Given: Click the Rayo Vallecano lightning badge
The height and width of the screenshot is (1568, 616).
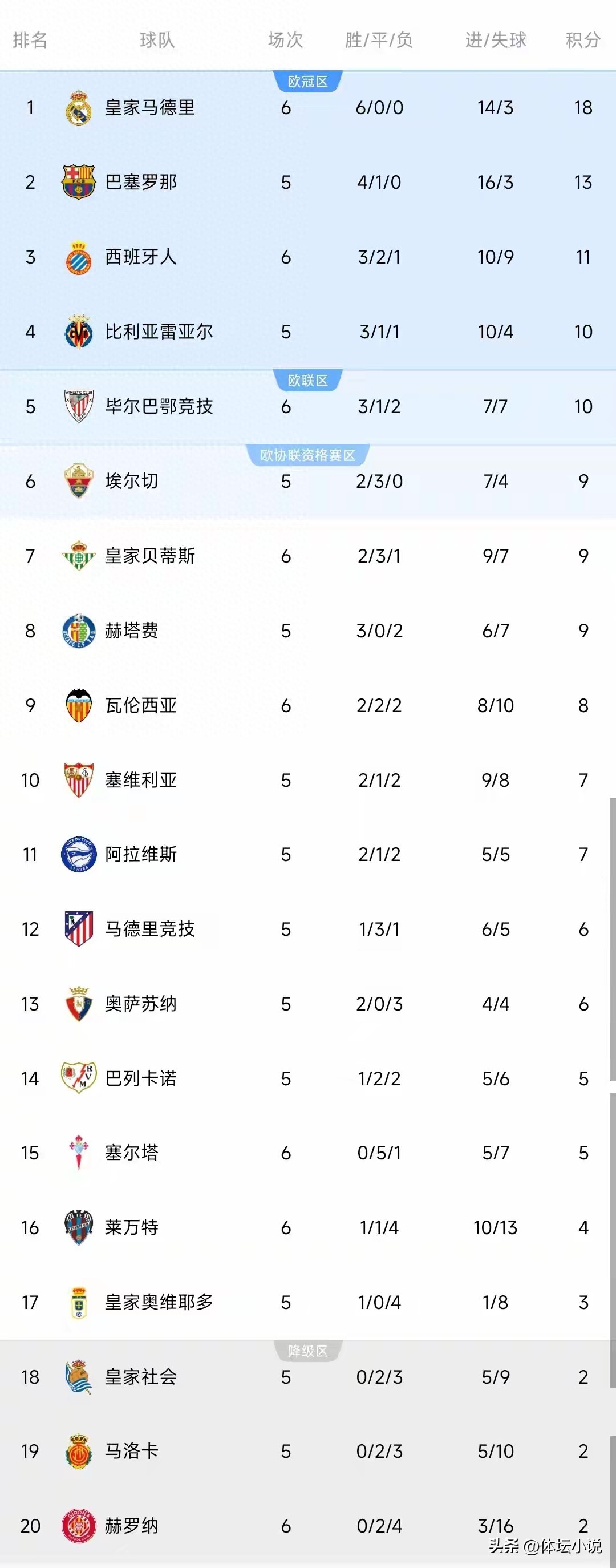Looking at the screenshot, I should (x=78, y=1078).
